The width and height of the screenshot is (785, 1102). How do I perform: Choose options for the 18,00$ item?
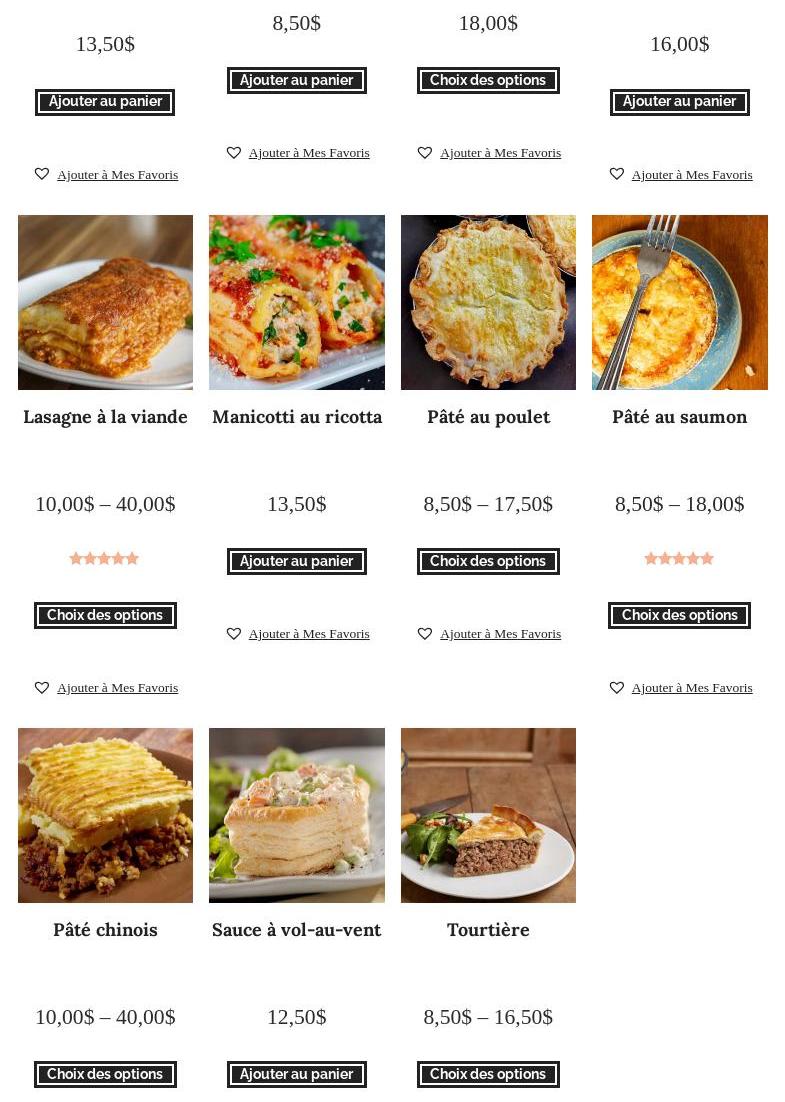coord(488,80)
